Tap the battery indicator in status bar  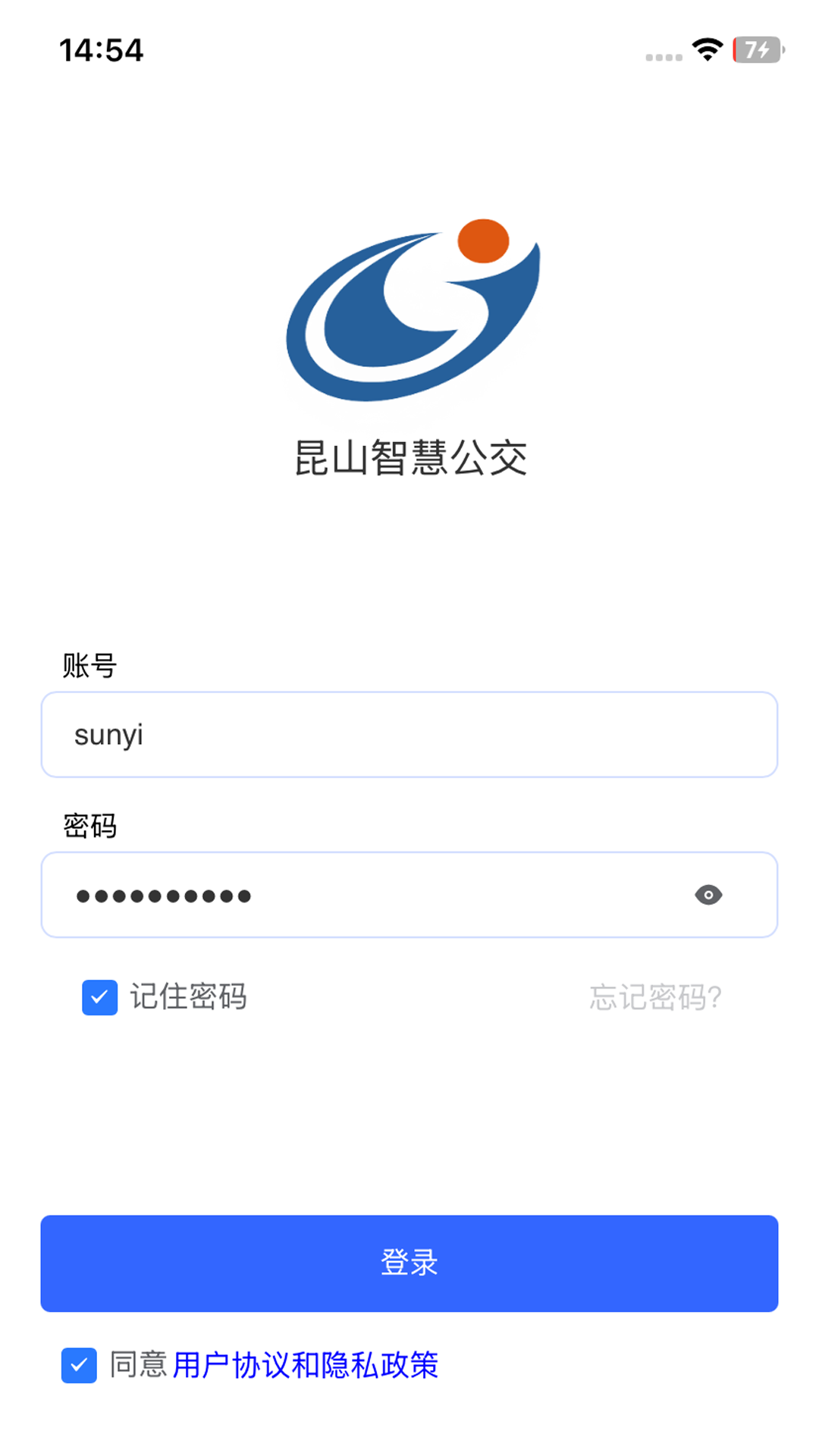[758, 50]
